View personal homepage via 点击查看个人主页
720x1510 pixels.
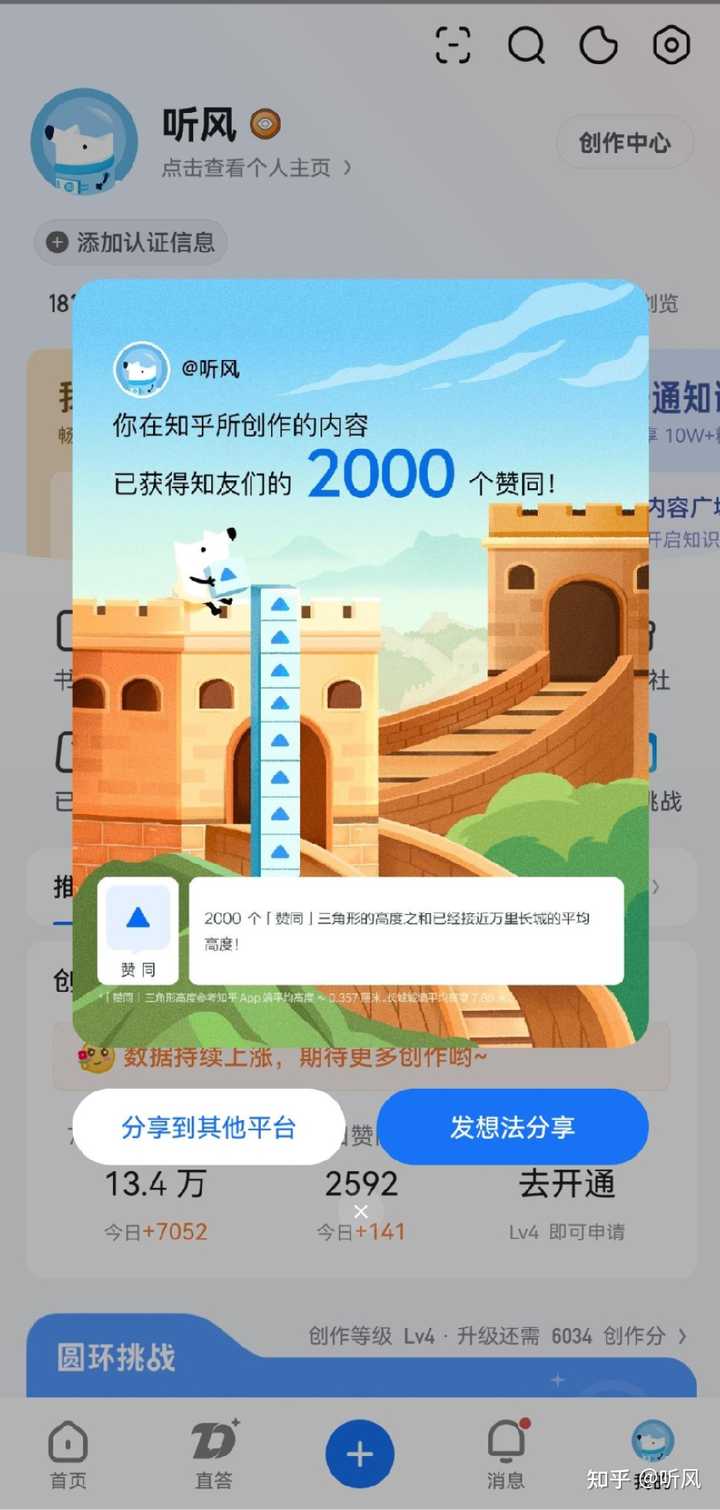pos(256,168)
